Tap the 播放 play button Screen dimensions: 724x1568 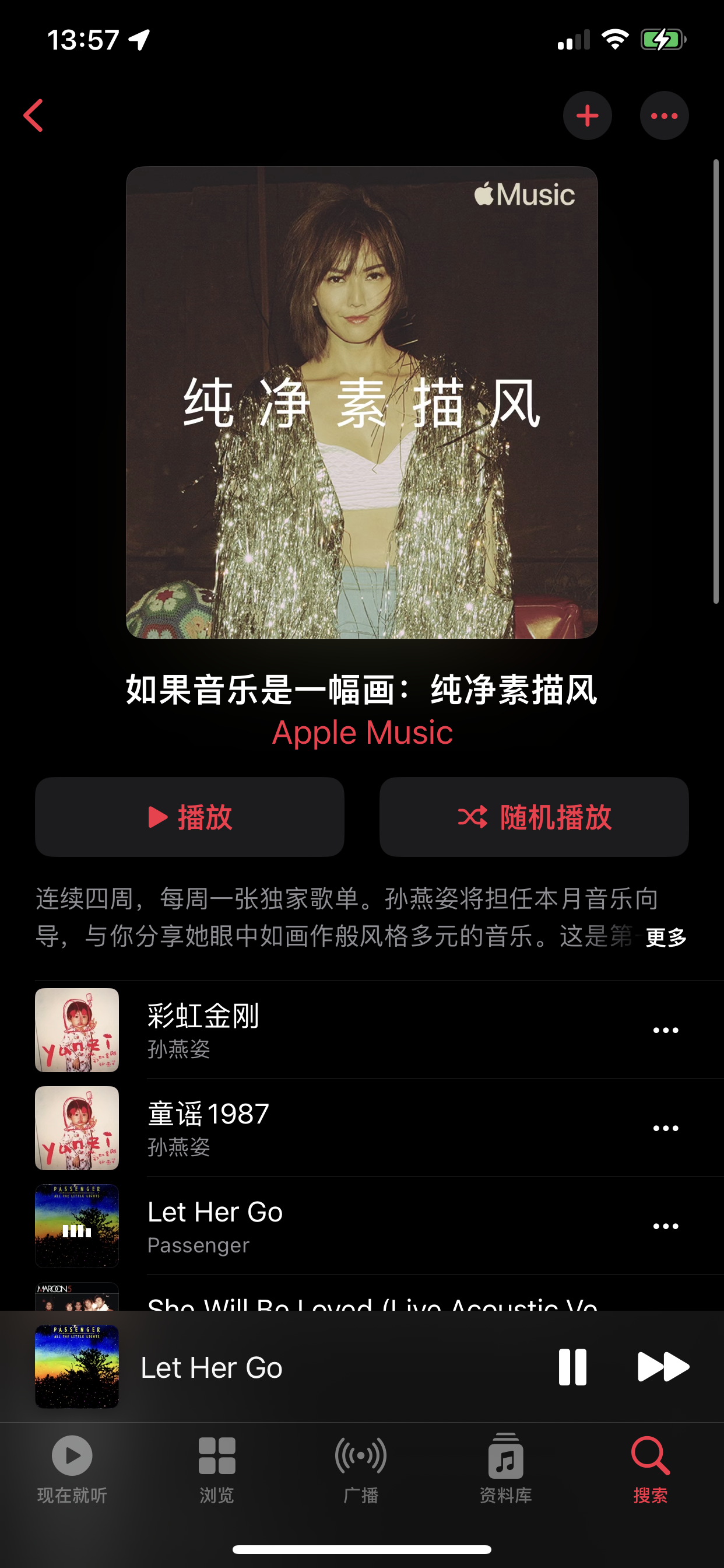point(190,816)
